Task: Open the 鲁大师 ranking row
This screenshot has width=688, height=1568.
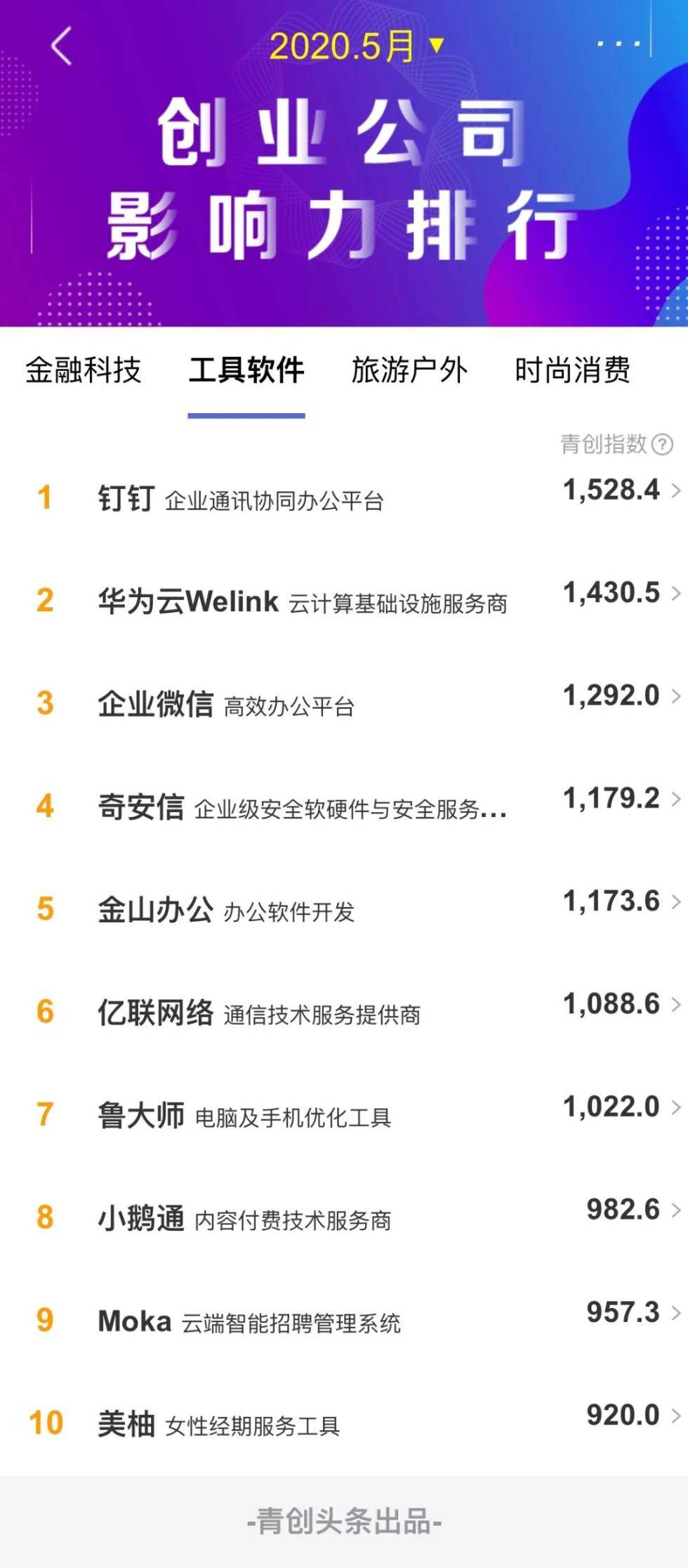Action: (344, 1115)
